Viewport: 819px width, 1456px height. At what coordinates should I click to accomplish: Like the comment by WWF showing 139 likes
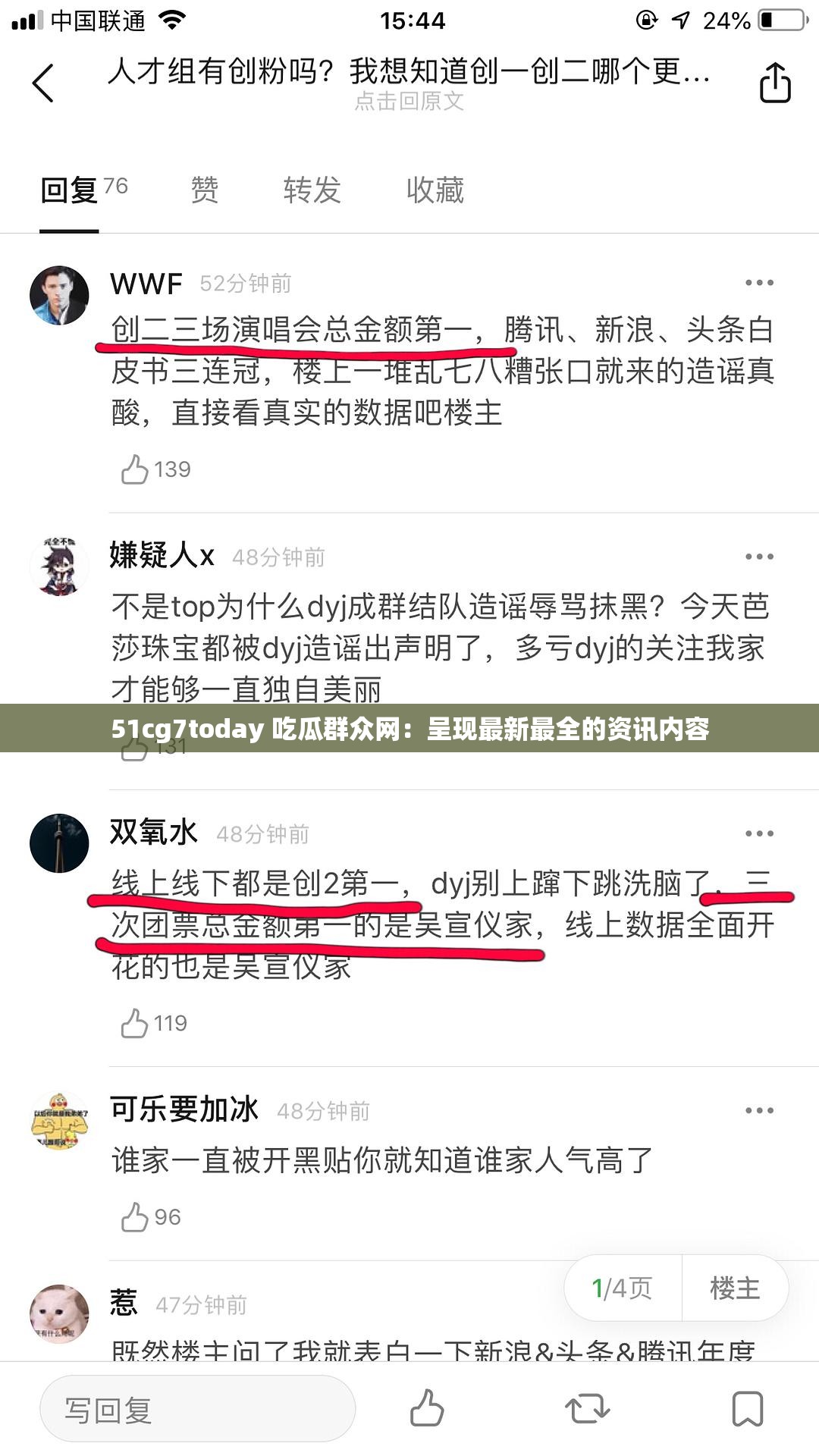click(x=136, y=469)
